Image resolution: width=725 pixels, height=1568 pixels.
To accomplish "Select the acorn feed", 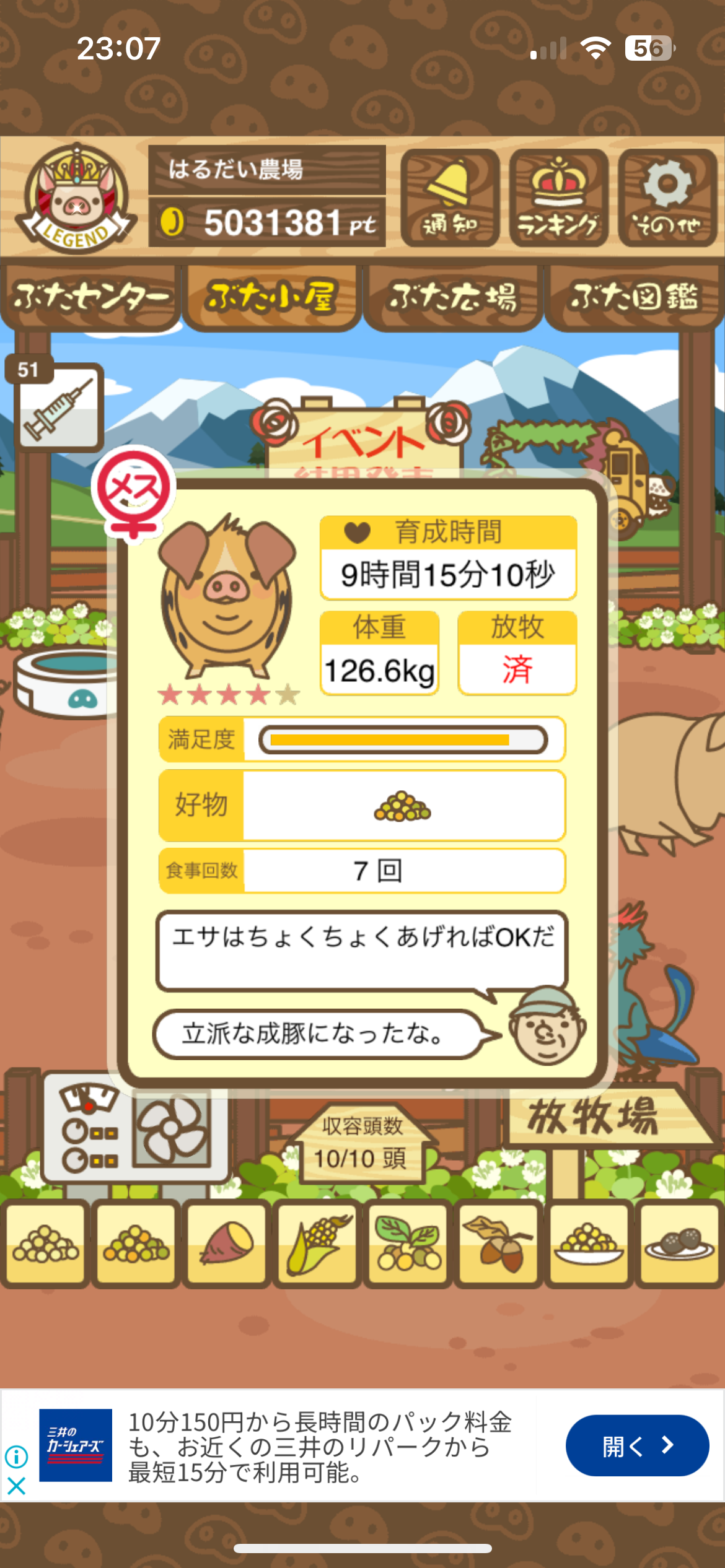I will pos(498,1244).
